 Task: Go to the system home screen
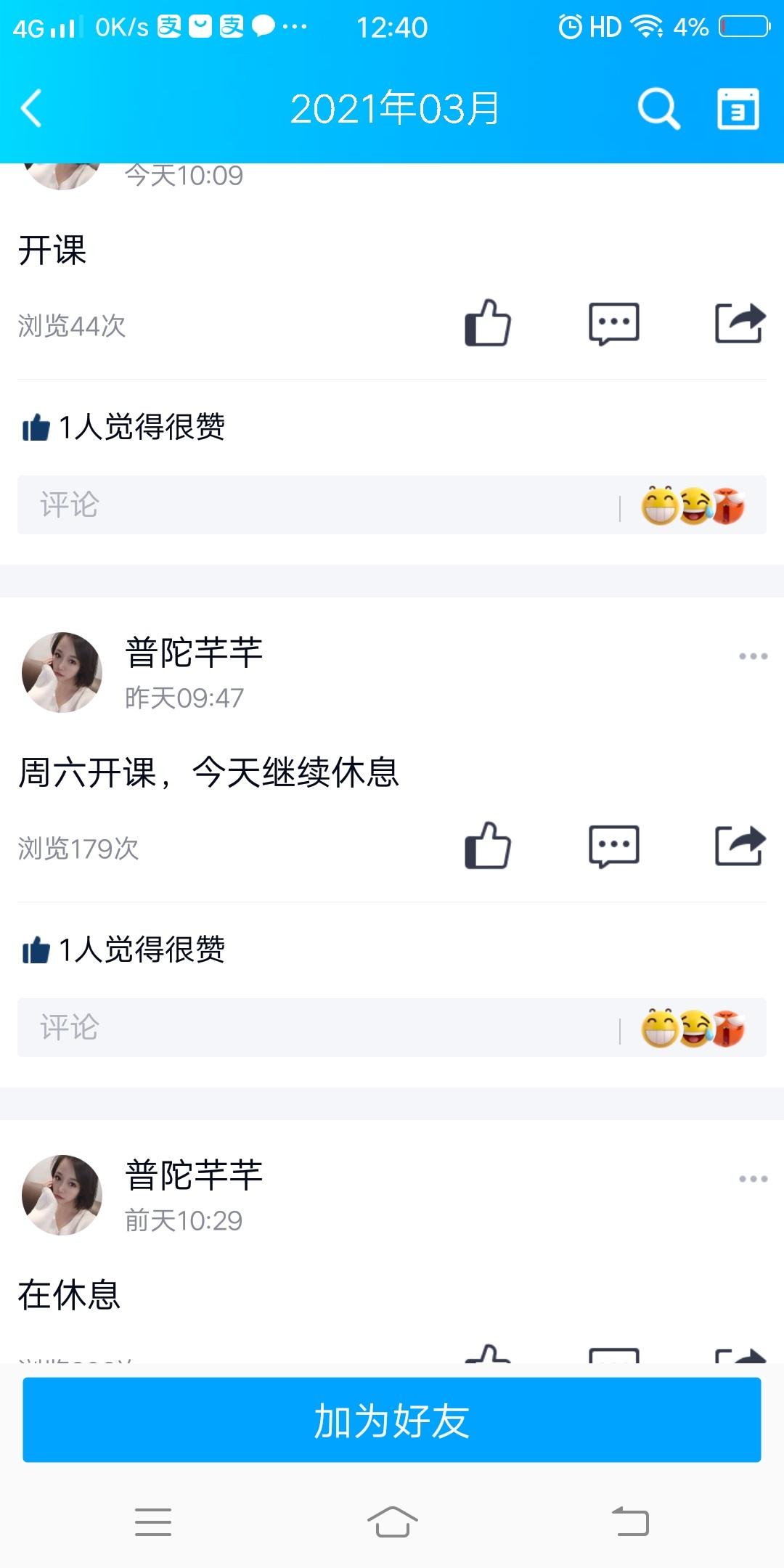[392, 1522]
